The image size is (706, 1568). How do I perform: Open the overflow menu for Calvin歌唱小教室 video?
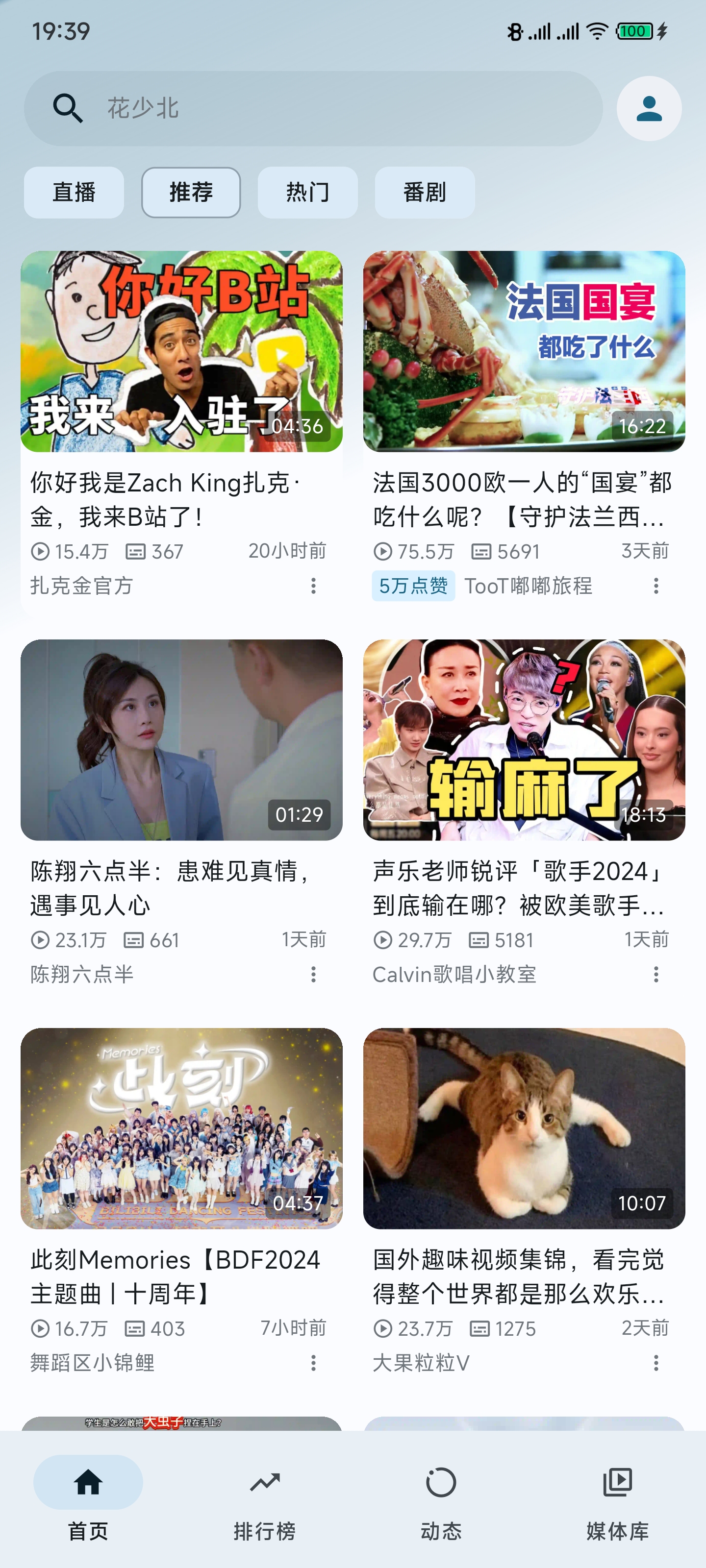tap(656, 975)
